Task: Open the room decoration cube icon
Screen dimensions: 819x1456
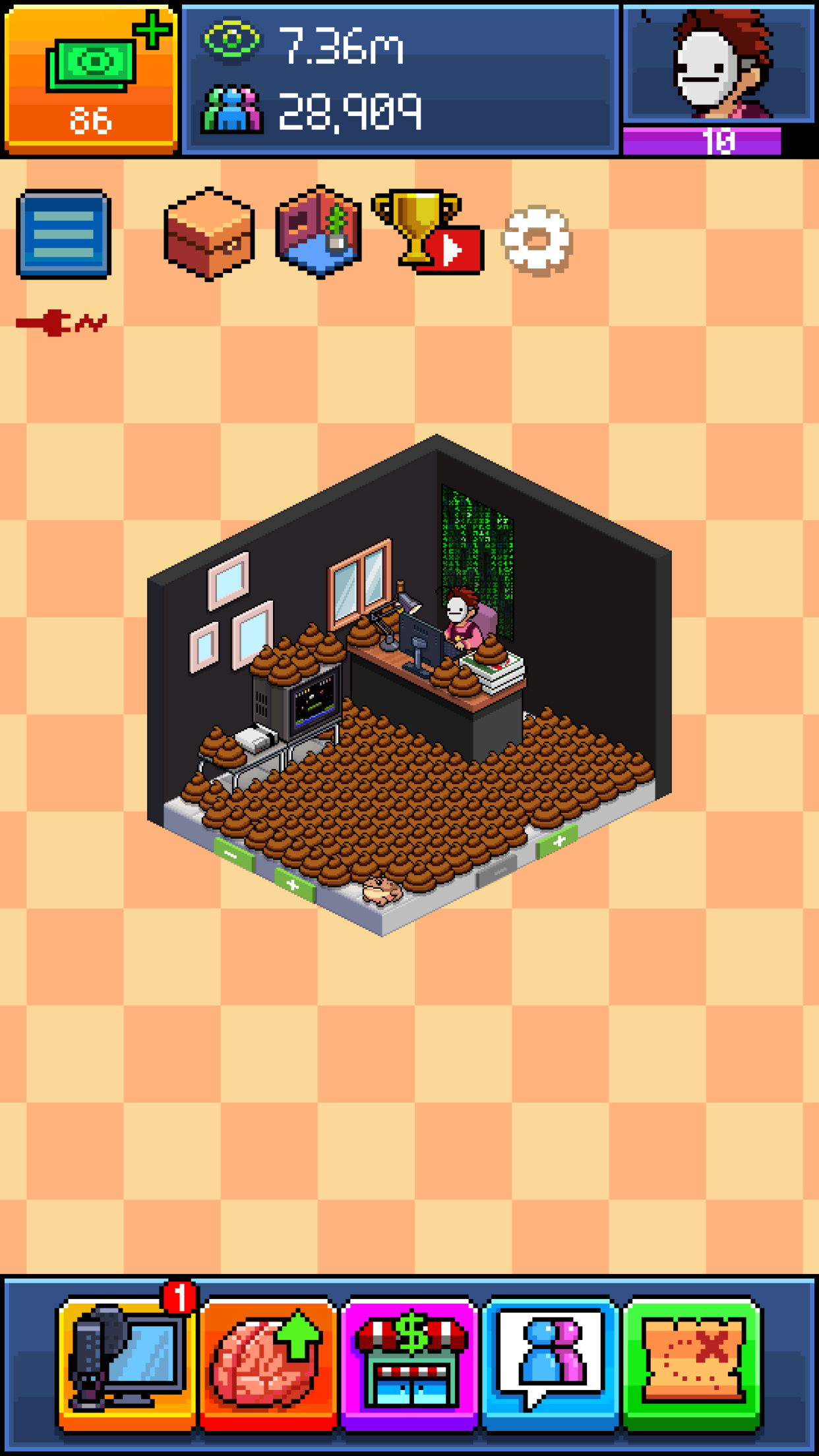Action: click(x=318, y=232)
